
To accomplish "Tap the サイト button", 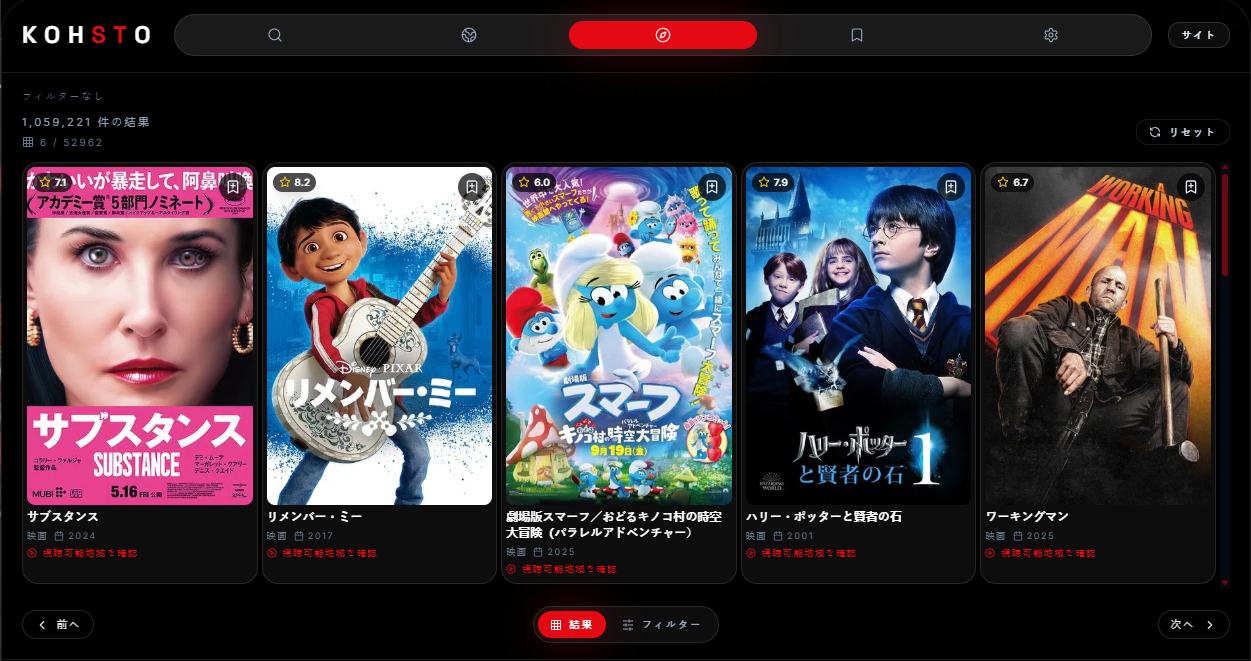I will pyautogui.click(x=1198, y=35).
